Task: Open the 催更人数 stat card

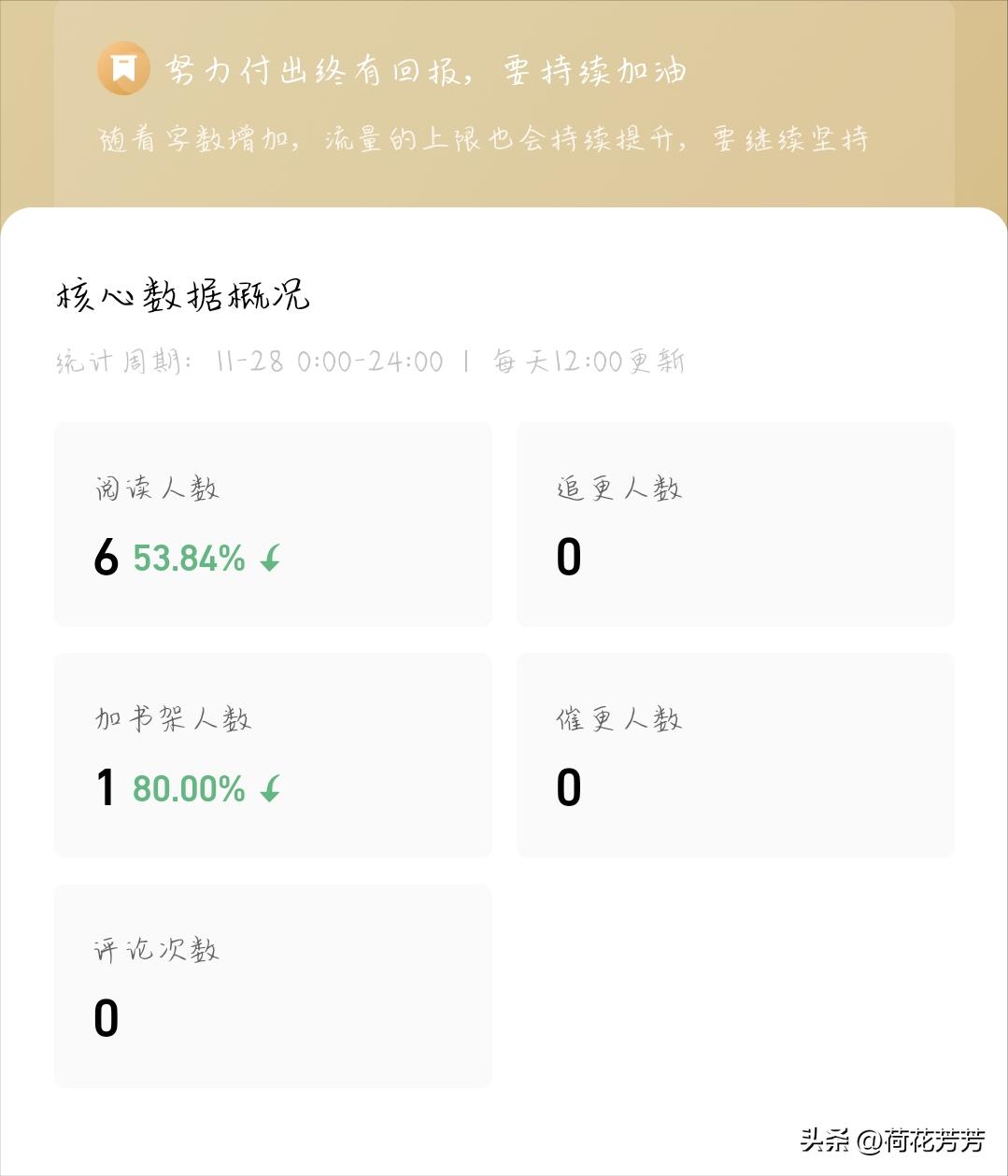Action: 734,756
